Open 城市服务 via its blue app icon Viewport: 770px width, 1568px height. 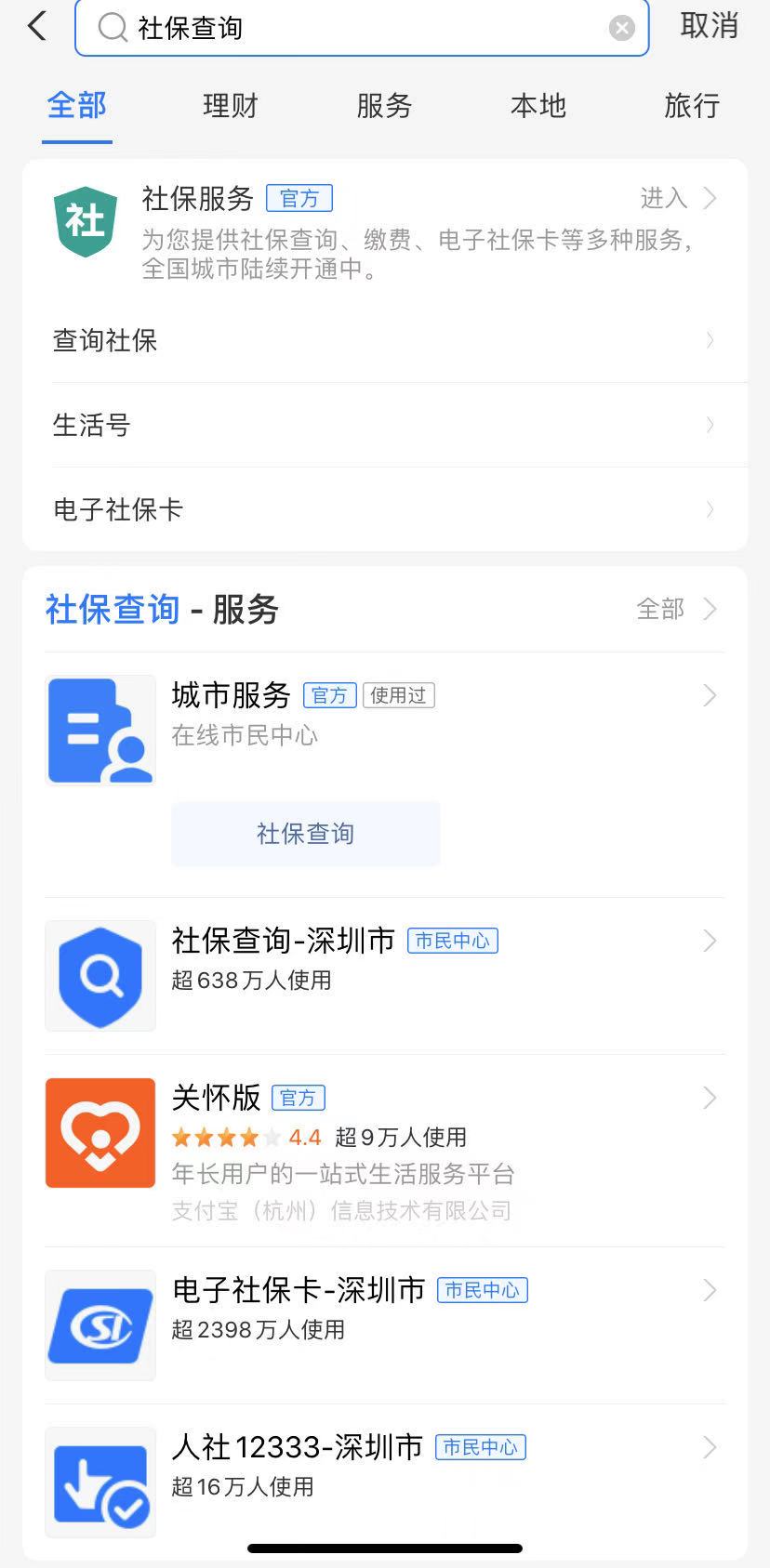point(100,730)
